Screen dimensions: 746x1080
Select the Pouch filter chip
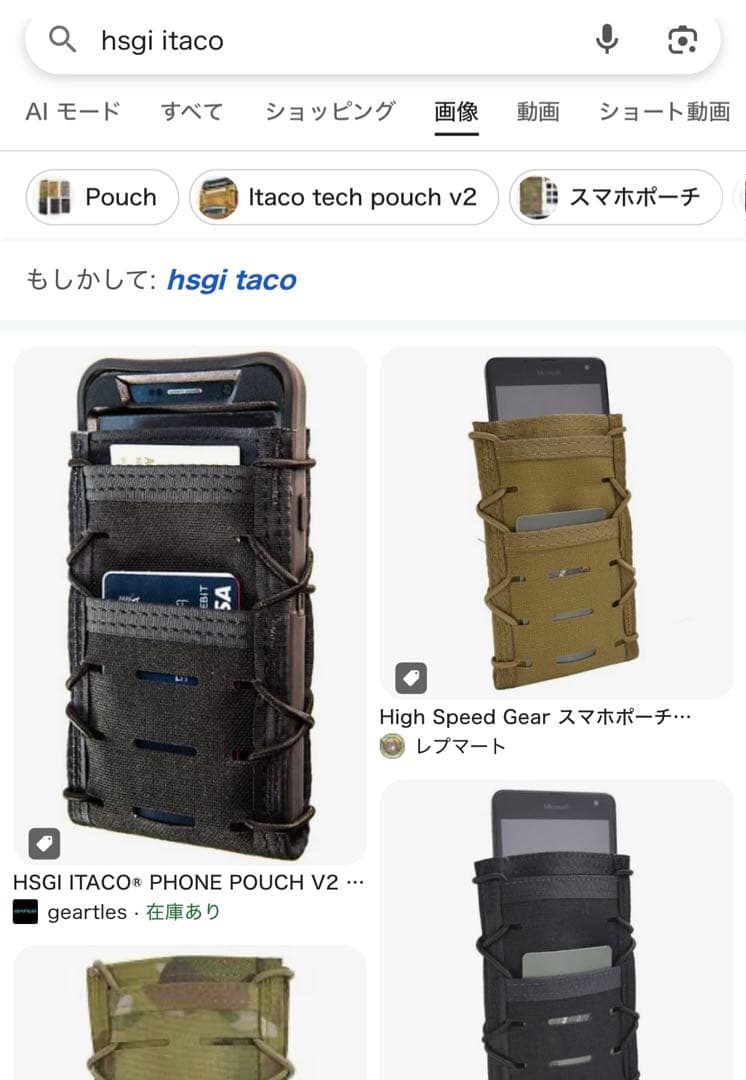[102, 197]
